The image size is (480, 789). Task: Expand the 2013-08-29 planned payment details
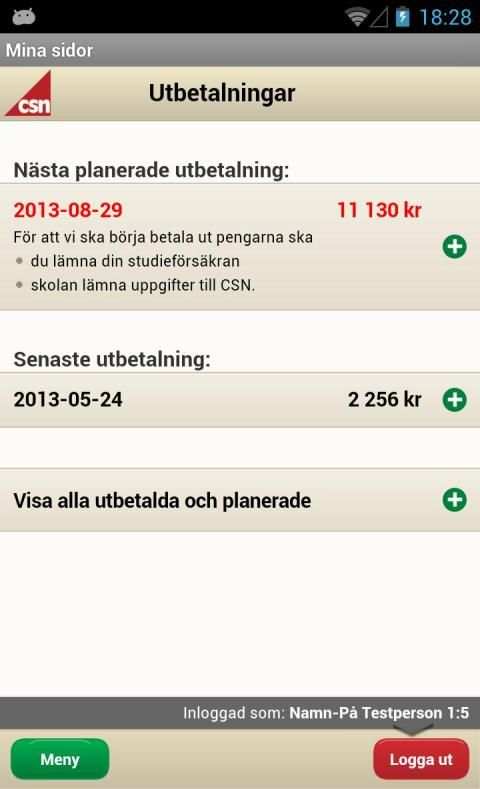[454, 247]
